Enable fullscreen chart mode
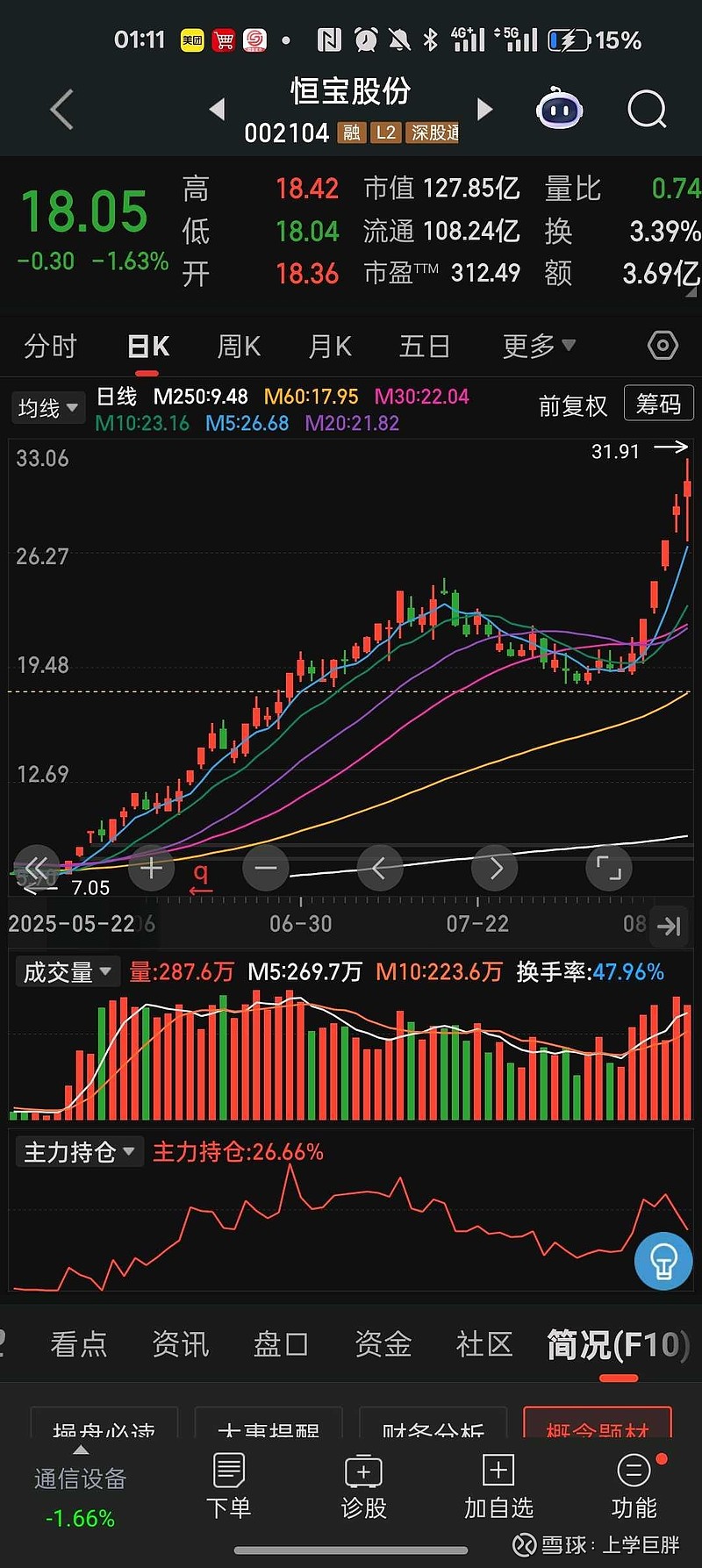This screenshot has width=702, height=1568. pos(608,868)
